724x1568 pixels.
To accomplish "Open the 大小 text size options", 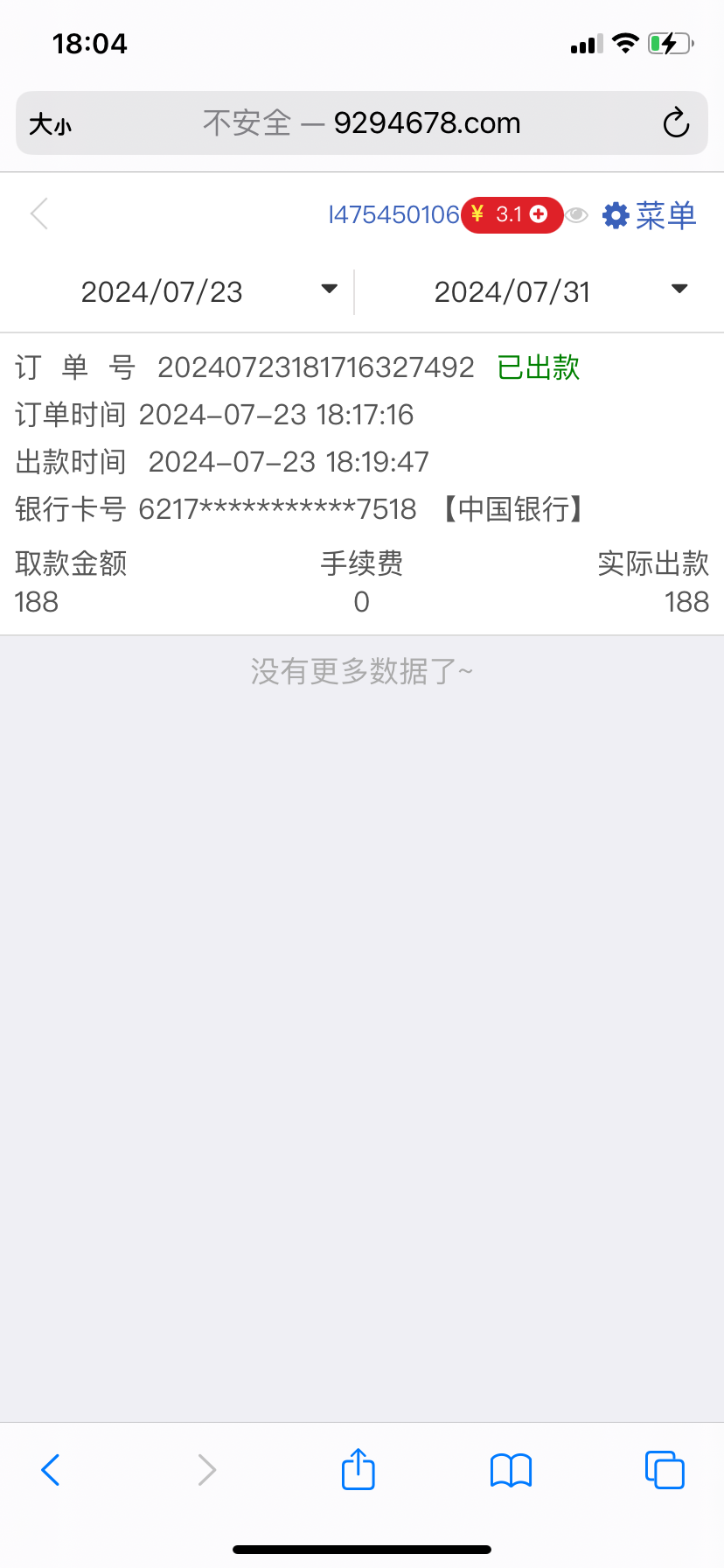I will (x=50, y=124).
